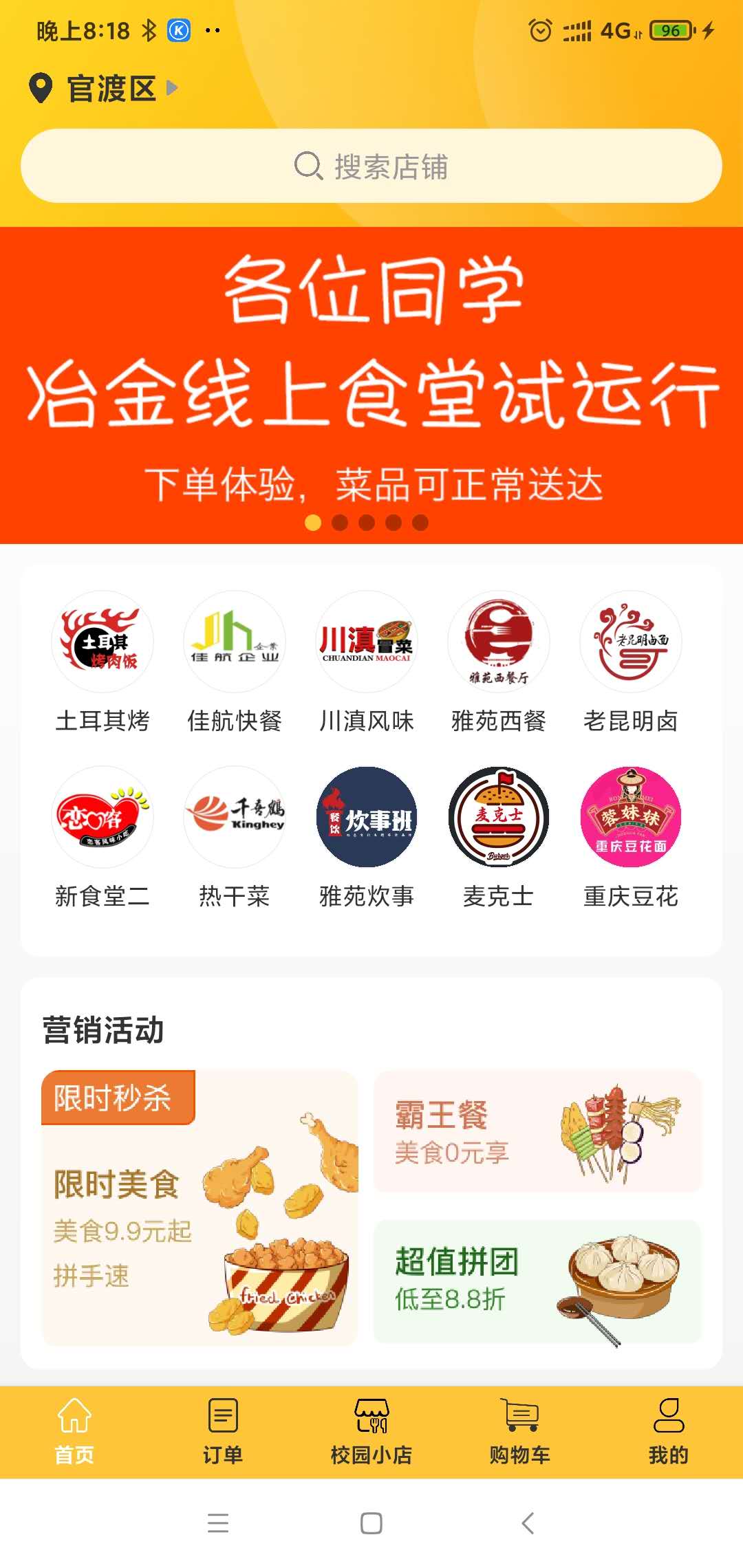
Task: Open the 霸王餐 free meal promotion
Action: point(537,1131)
